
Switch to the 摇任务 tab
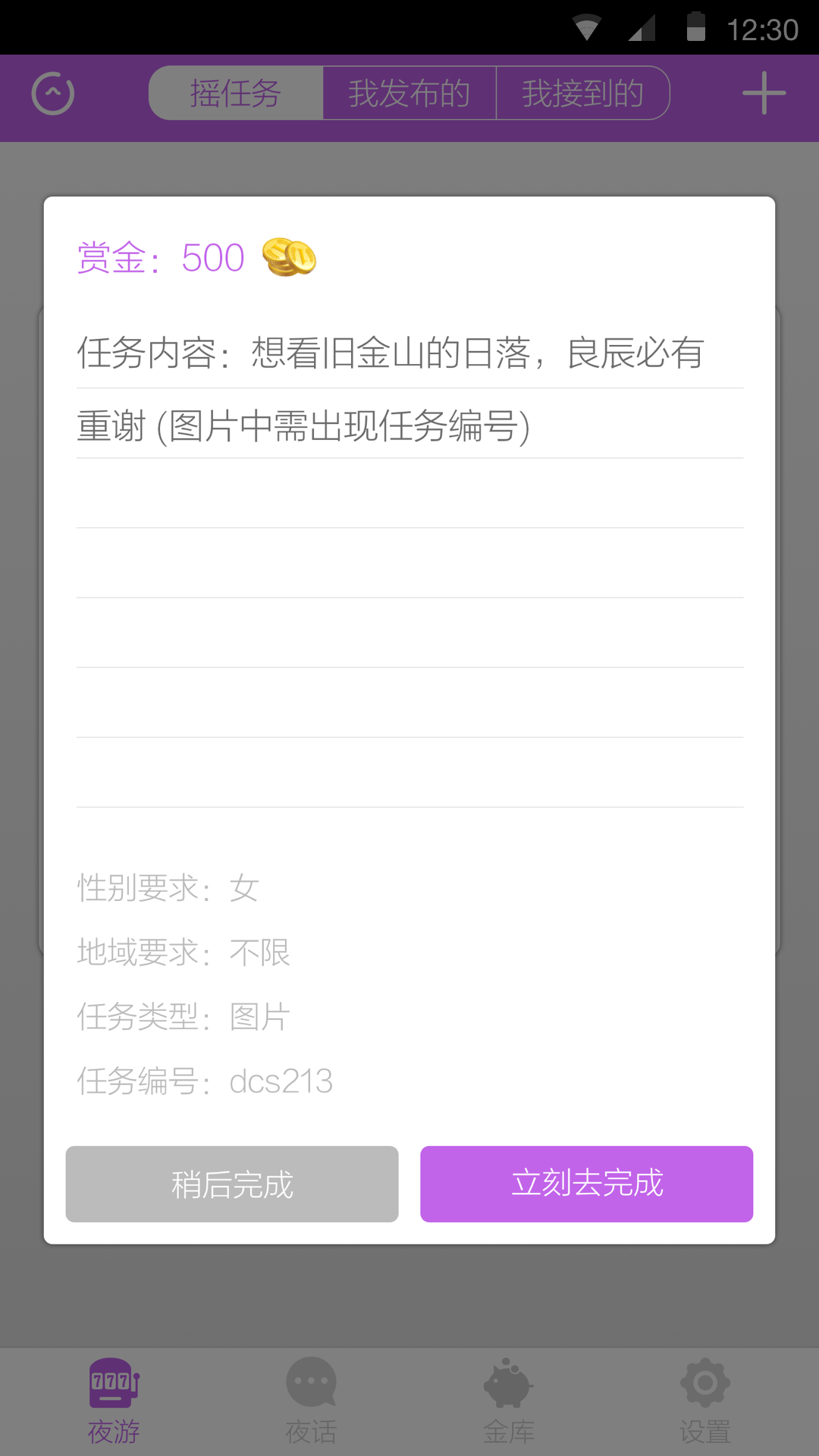coord(236,93)
